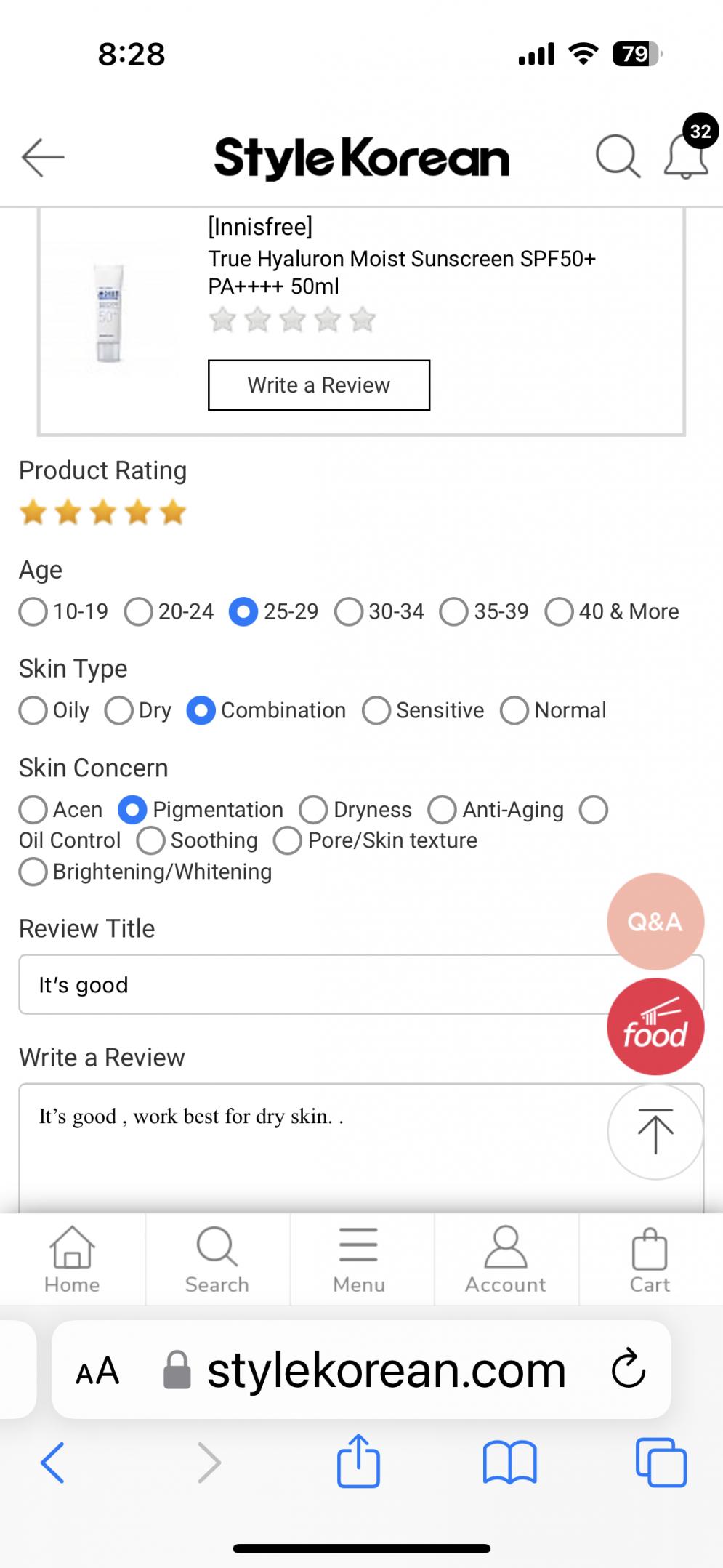Open the Cart tab
Screen dimensions: 723x1568
click(650, 1259)
